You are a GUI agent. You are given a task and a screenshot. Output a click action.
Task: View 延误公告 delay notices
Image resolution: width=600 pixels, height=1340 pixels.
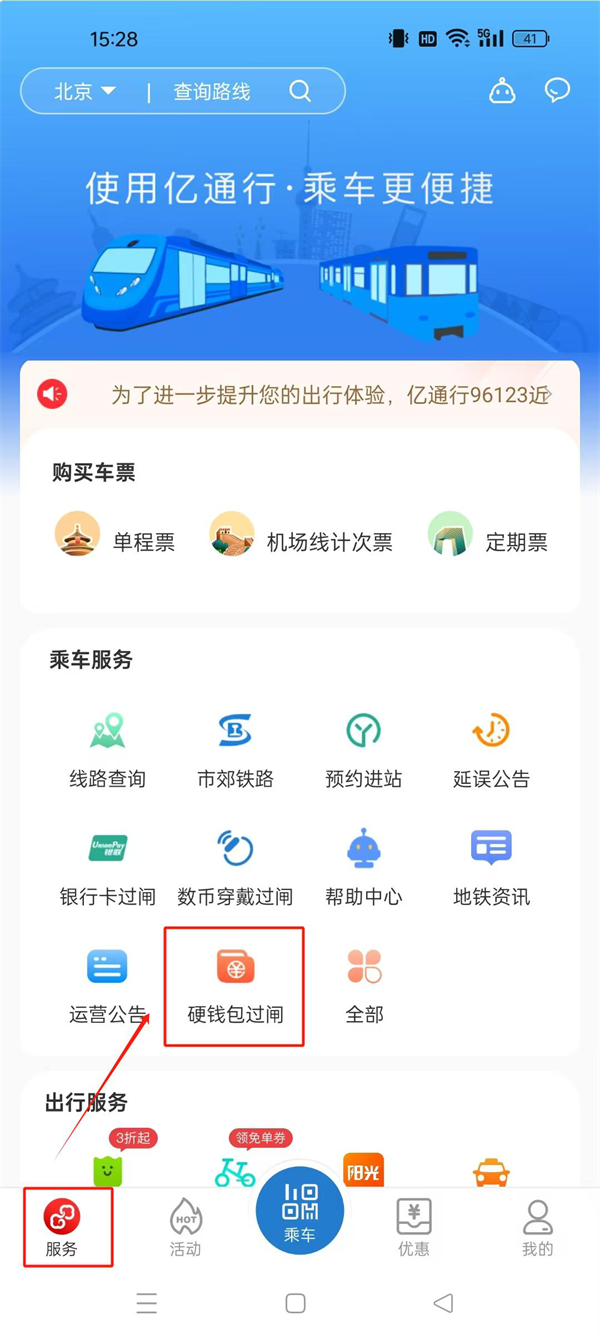tap(491, 750)
